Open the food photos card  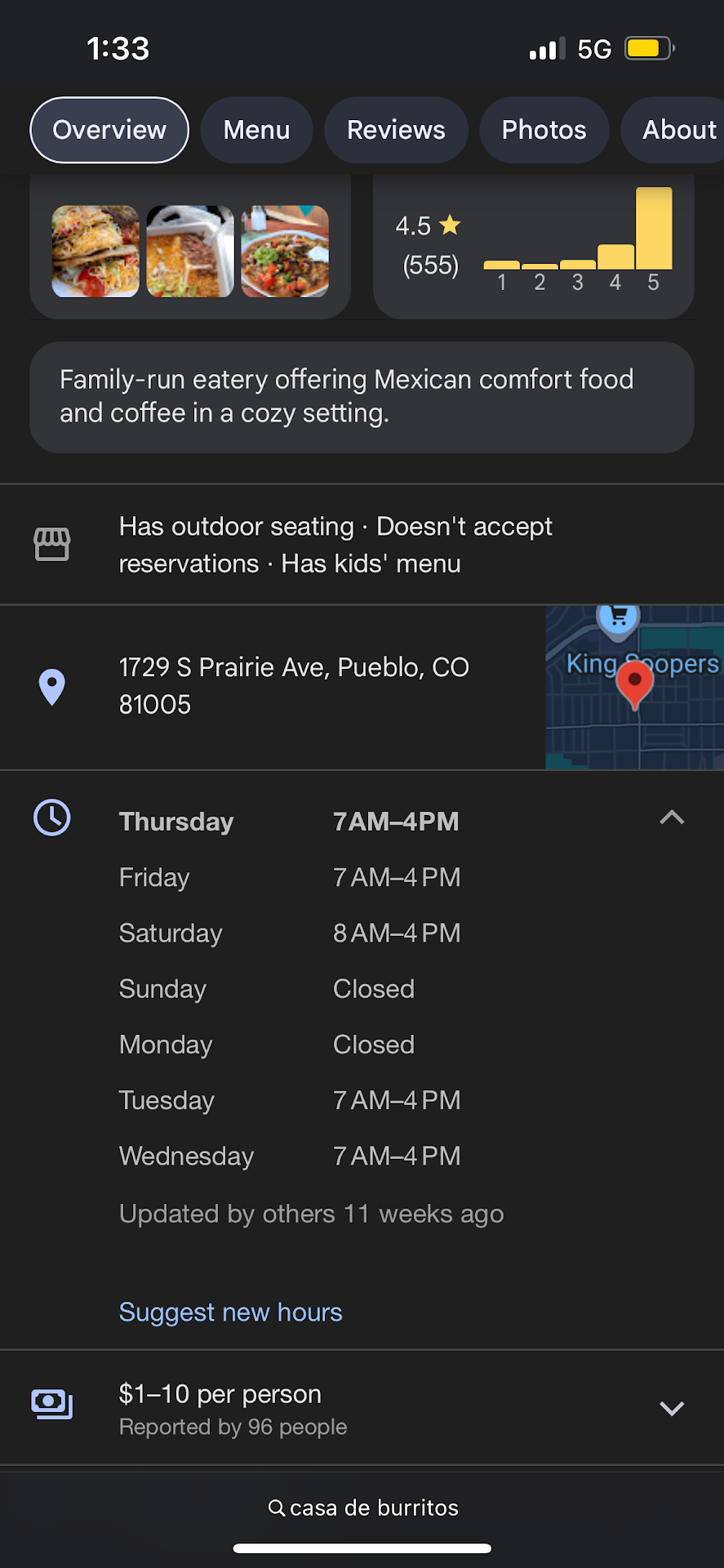(x=190, y=251)
